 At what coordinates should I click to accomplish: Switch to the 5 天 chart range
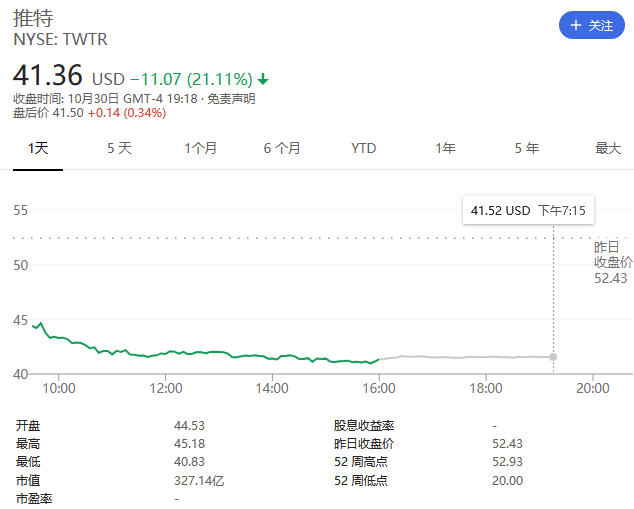click(x=119, y=148)
